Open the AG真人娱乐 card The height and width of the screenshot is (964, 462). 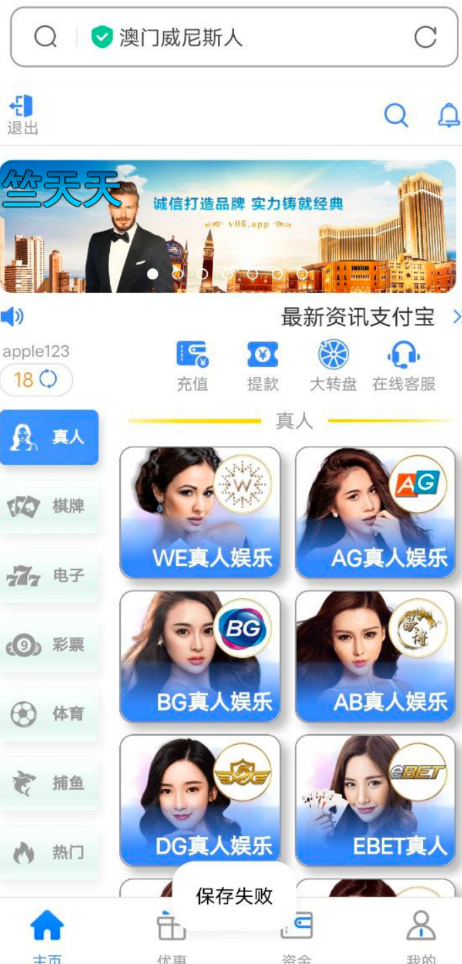[x=376, y=512]
